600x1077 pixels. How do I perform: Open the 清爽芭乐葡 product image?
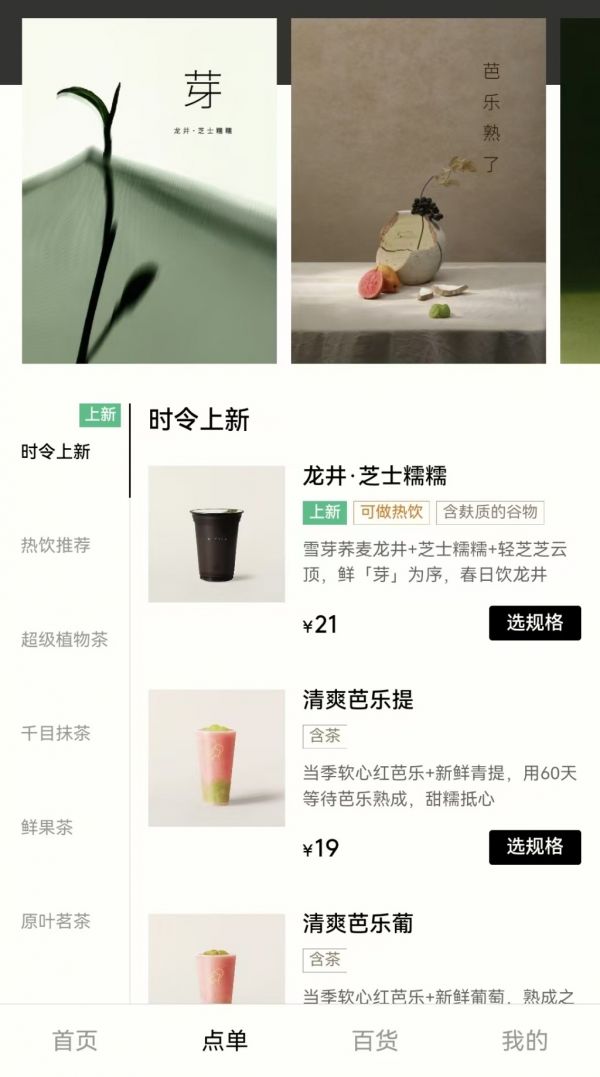[x=216, y=958]
